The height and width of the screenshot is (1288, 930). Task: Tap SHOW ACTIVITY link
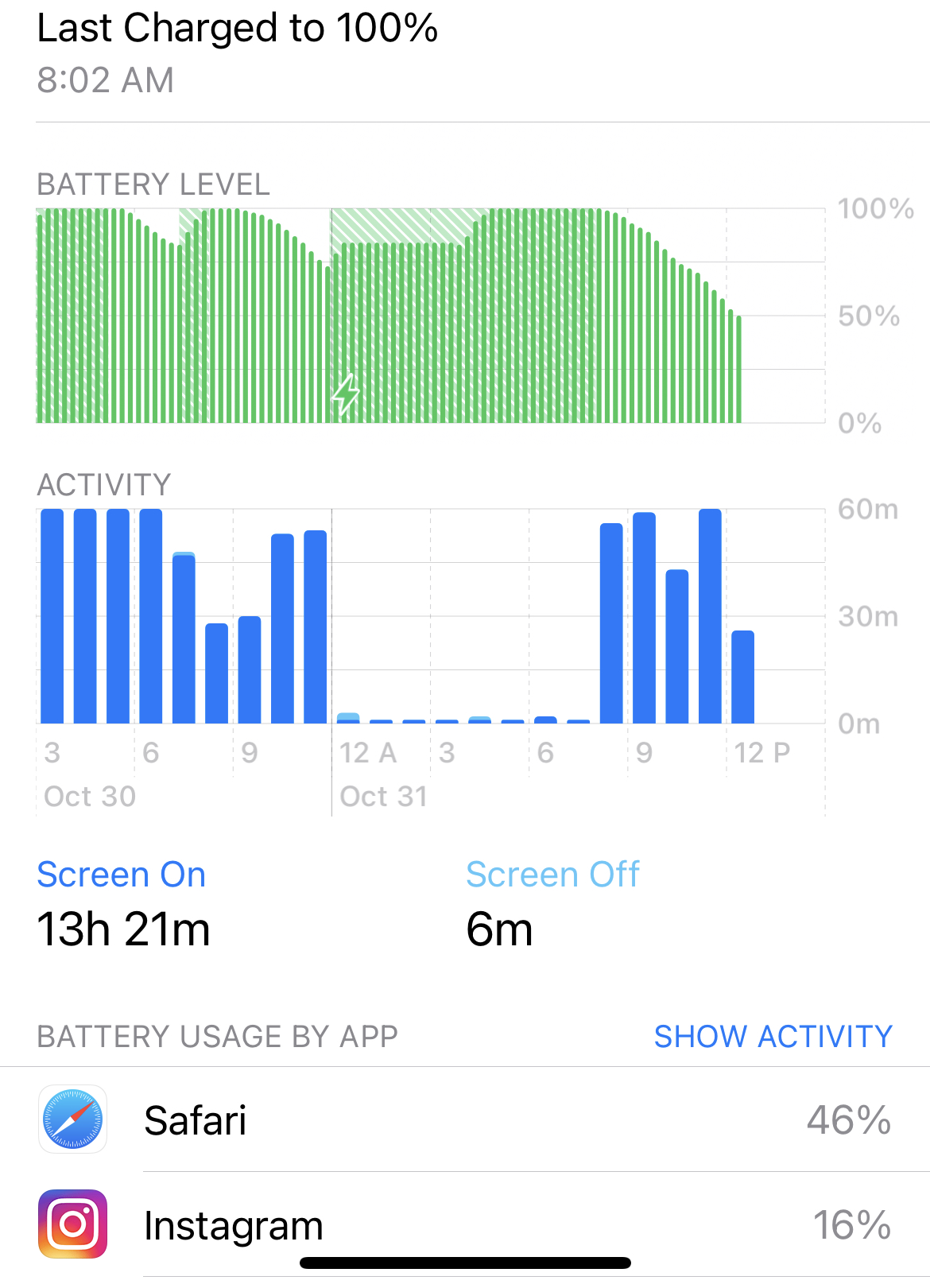point(773,1036)
